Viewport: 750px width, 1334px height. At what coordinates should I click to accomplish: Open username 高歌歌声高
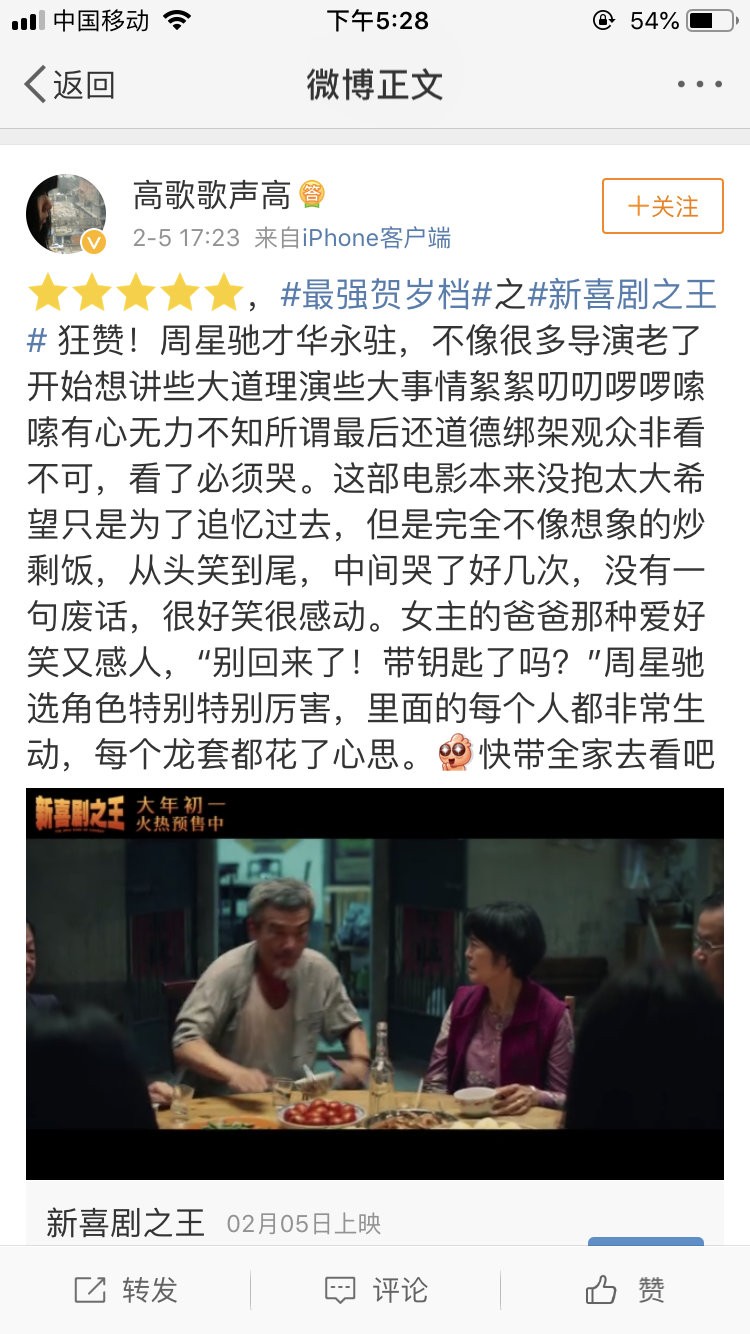point(211,195)
